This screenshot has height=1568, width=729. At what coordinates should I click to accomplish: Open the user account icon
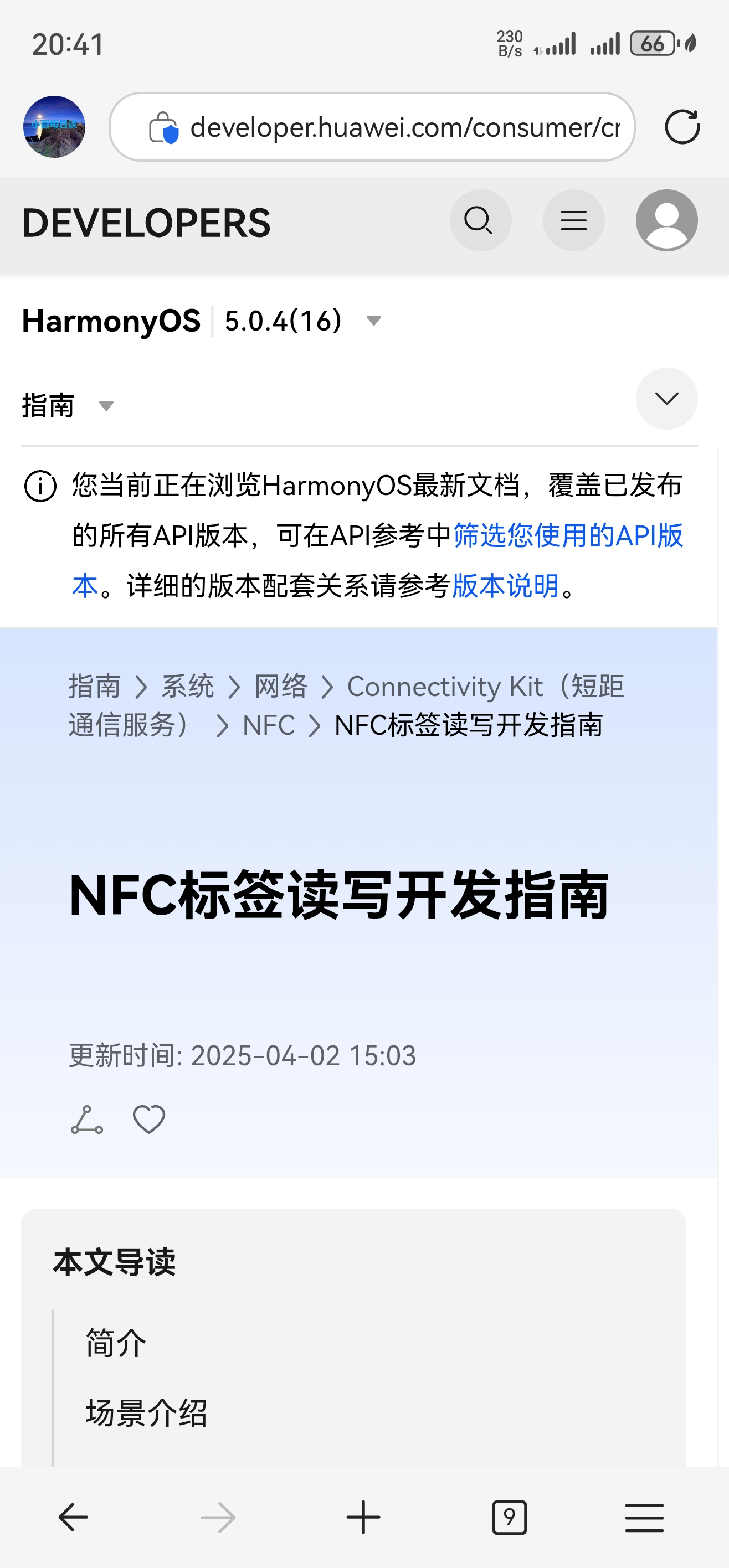666,220
